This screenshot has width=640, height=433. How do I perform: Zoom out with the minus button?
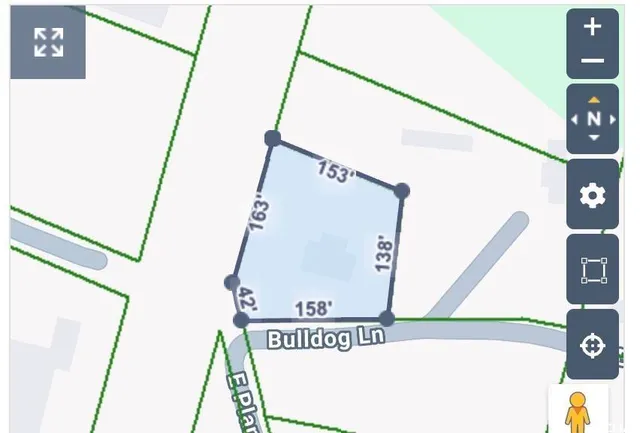coord(592,61)
